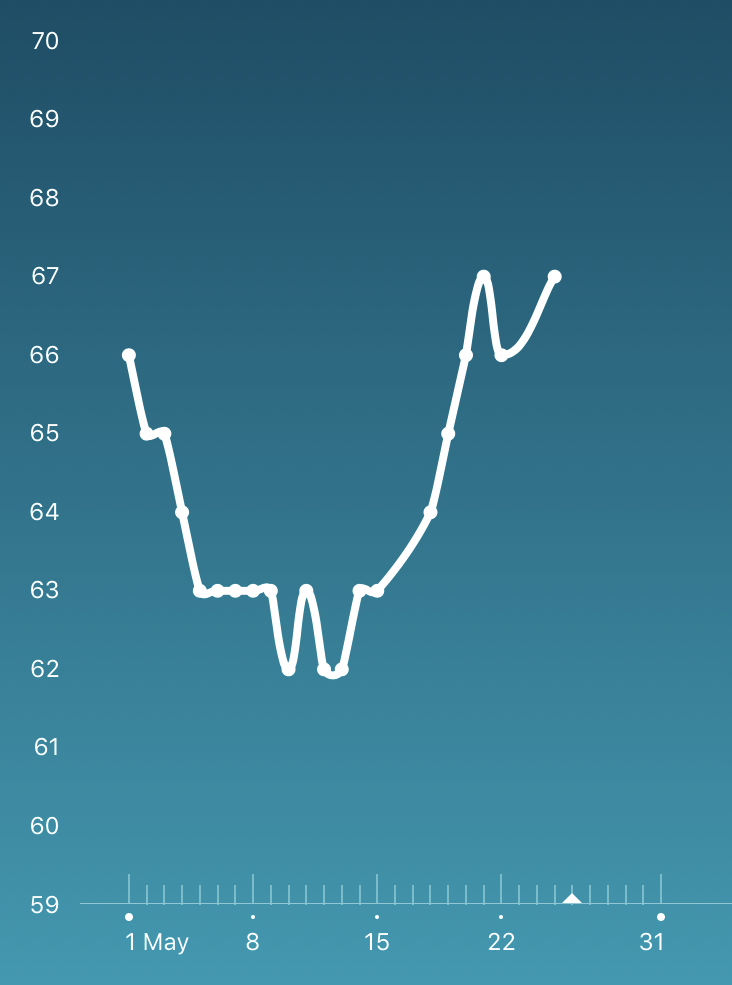Select the last data point on the line

tap(555, 277)
